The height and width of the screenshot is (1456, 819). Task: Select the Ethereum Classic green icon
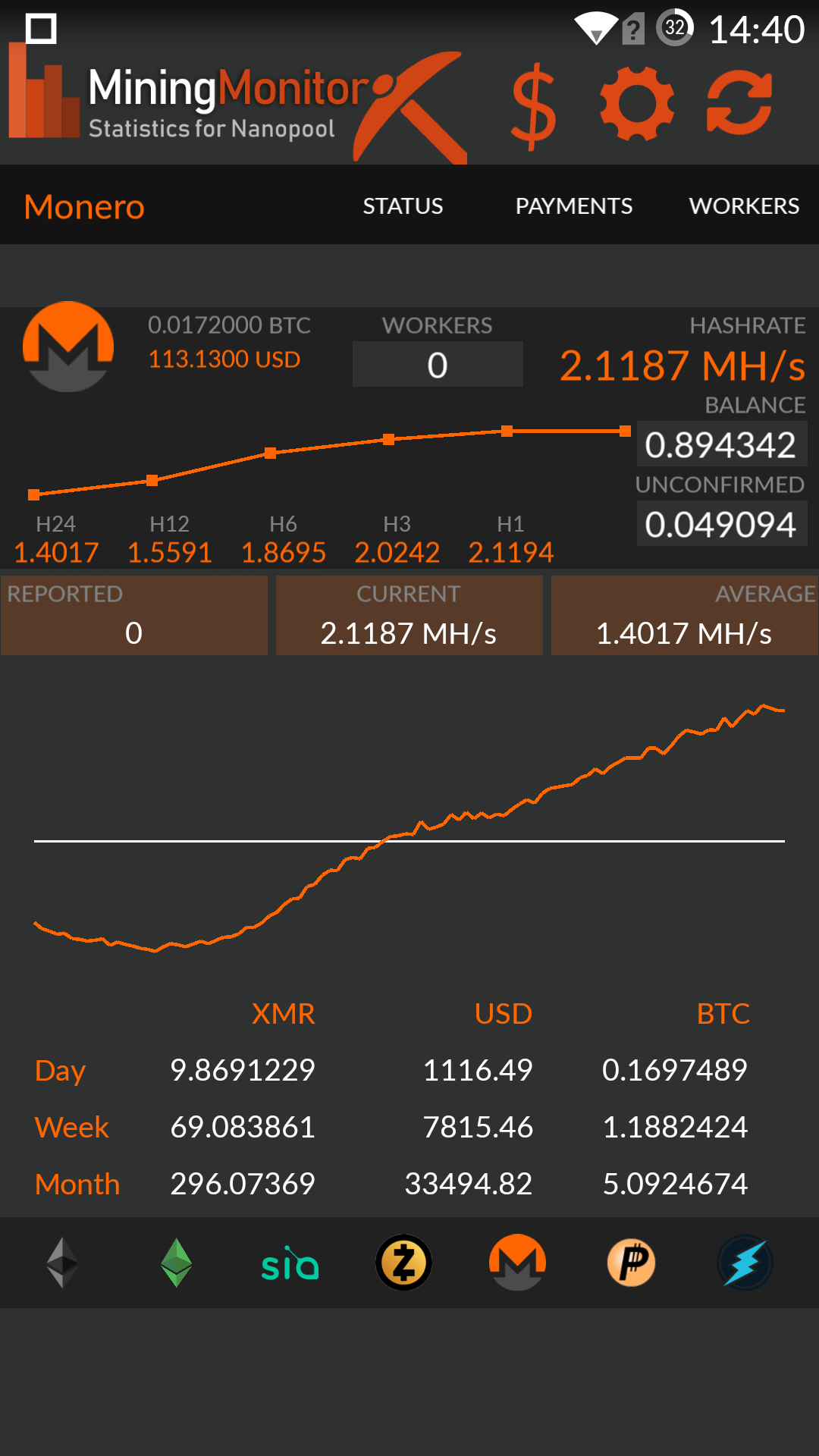tap(176, 1263)
